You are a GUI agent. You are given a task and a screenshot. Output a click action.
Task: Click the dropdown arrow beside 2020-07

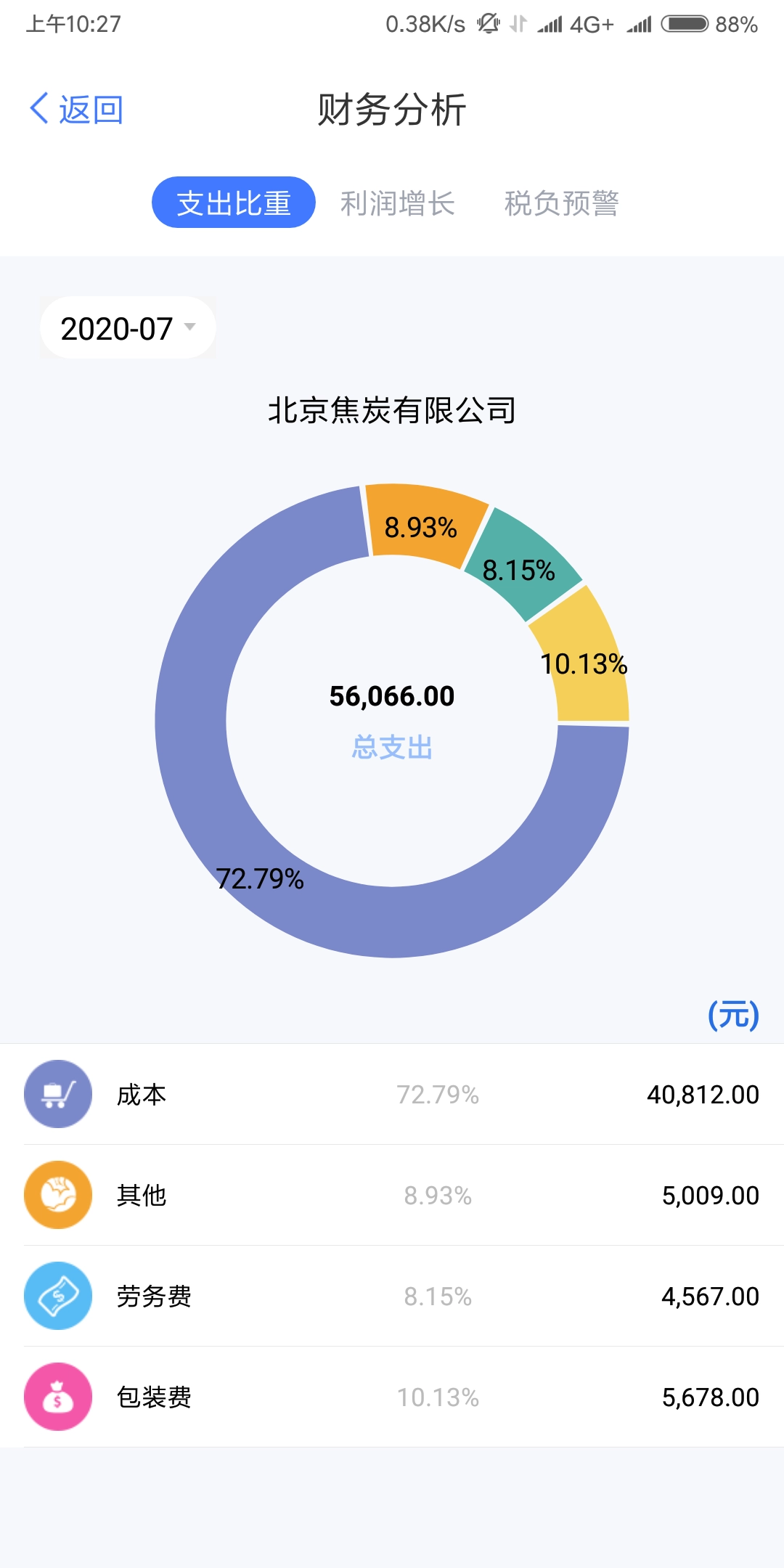coord(191,327)
